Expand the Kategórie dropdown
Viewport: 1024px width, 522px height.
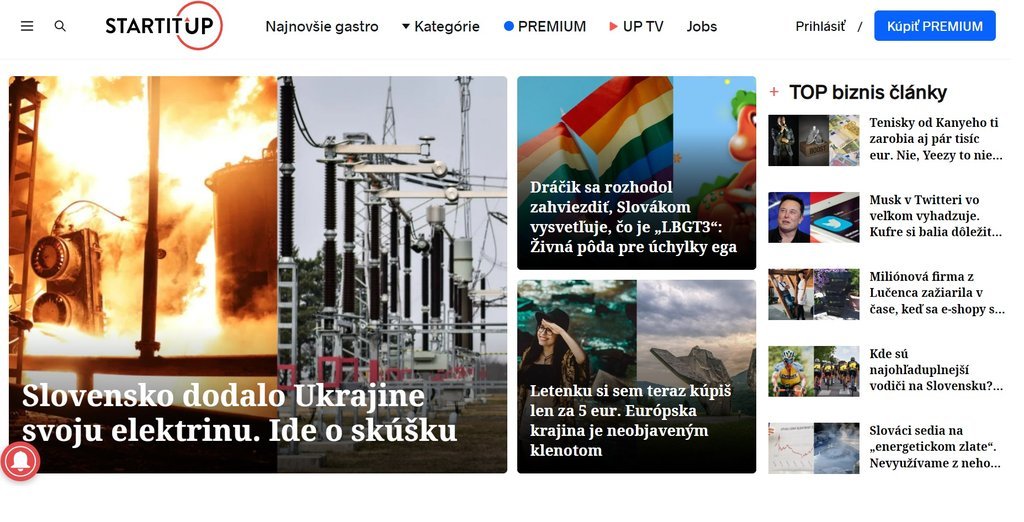pyautogui.click(x=440, y=26)
